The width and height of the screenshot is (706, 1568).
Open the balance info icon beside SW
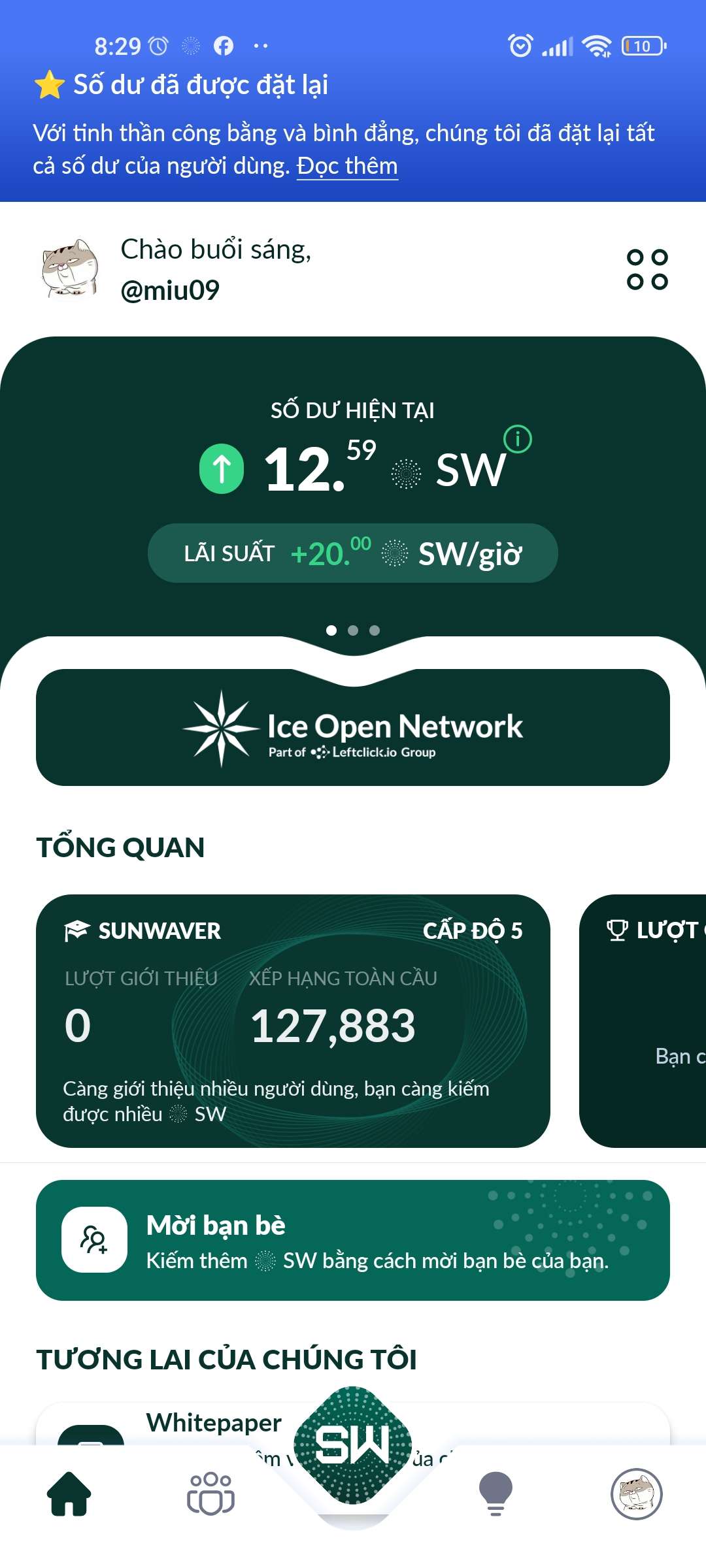(518, 438)
